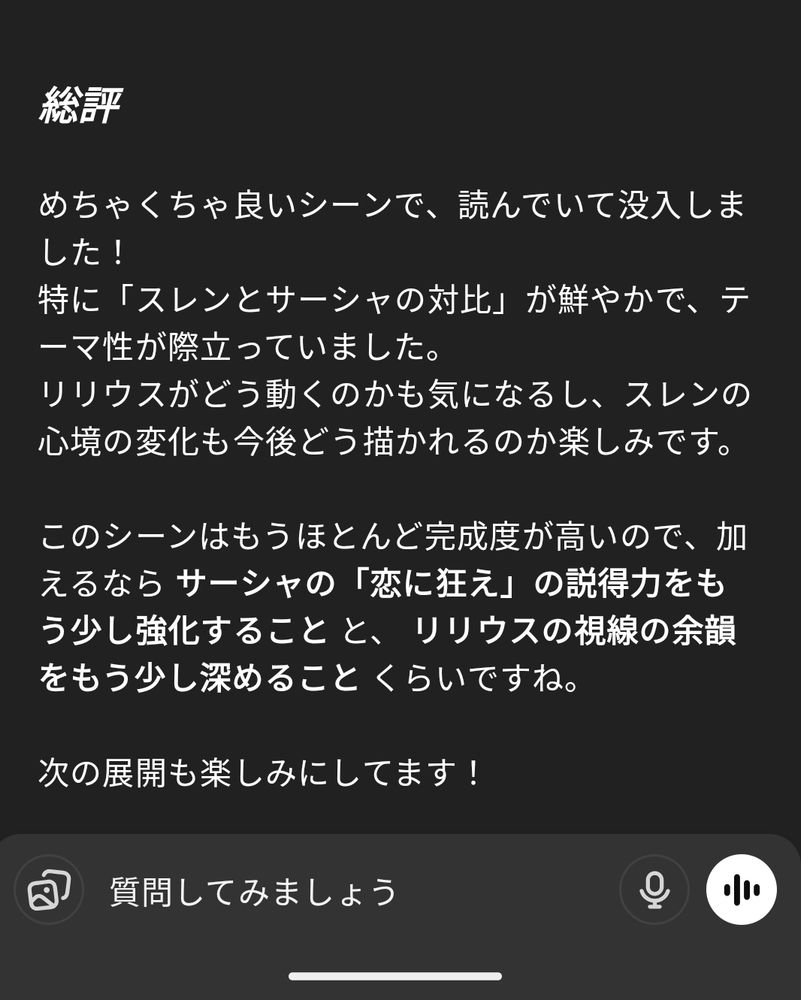Open the image attachment picker
This screenshot has width=801, height=1000.
(x=48, y=890)
